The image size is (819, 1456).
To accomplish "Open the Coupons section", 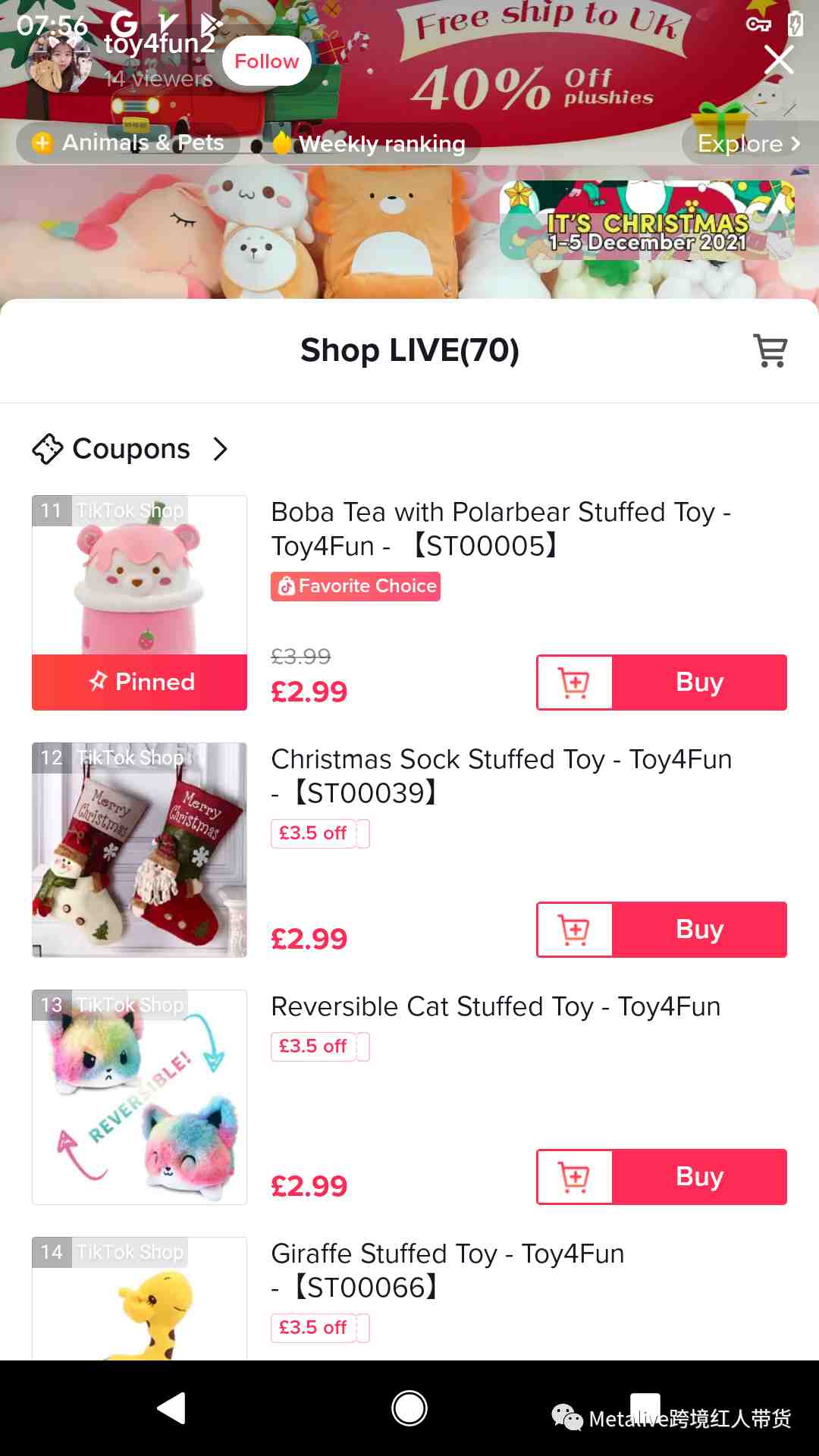I will tap(130, 449).
